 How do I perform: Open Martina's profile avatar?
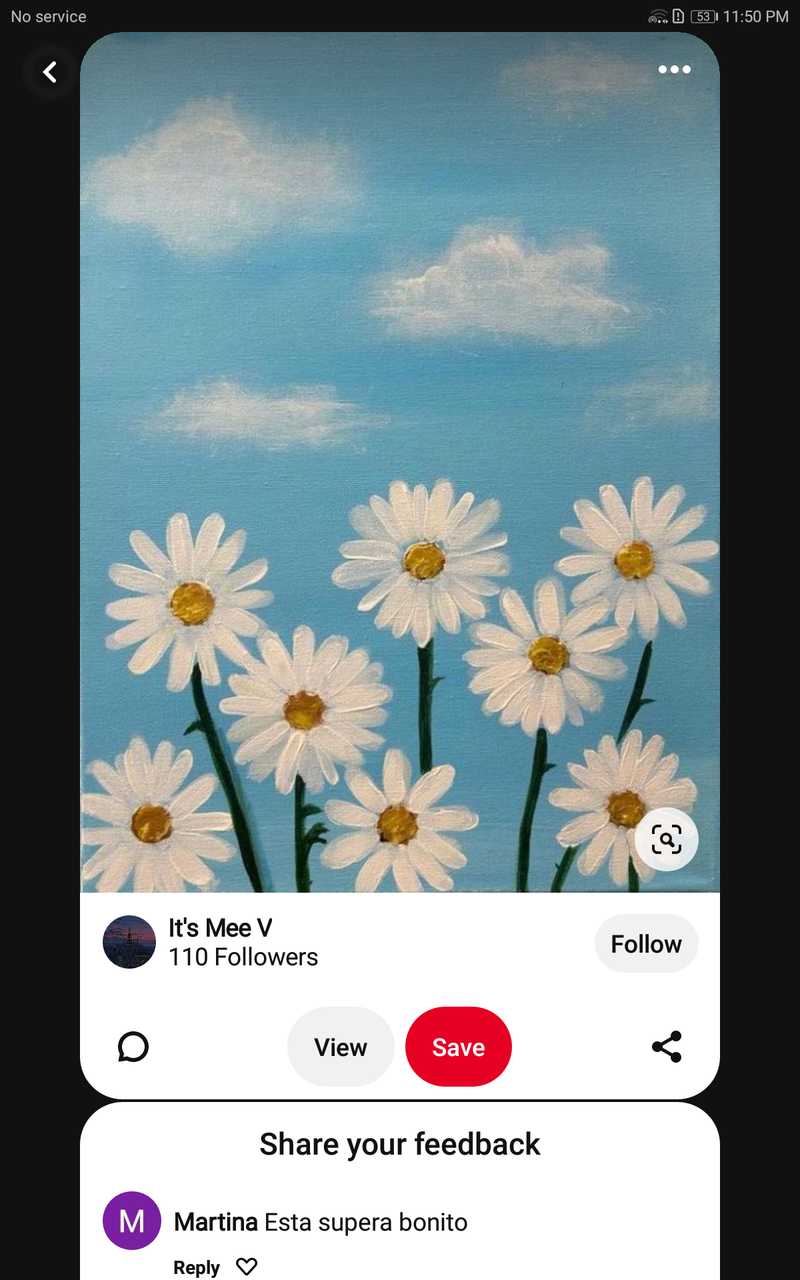pos(132,1221)
